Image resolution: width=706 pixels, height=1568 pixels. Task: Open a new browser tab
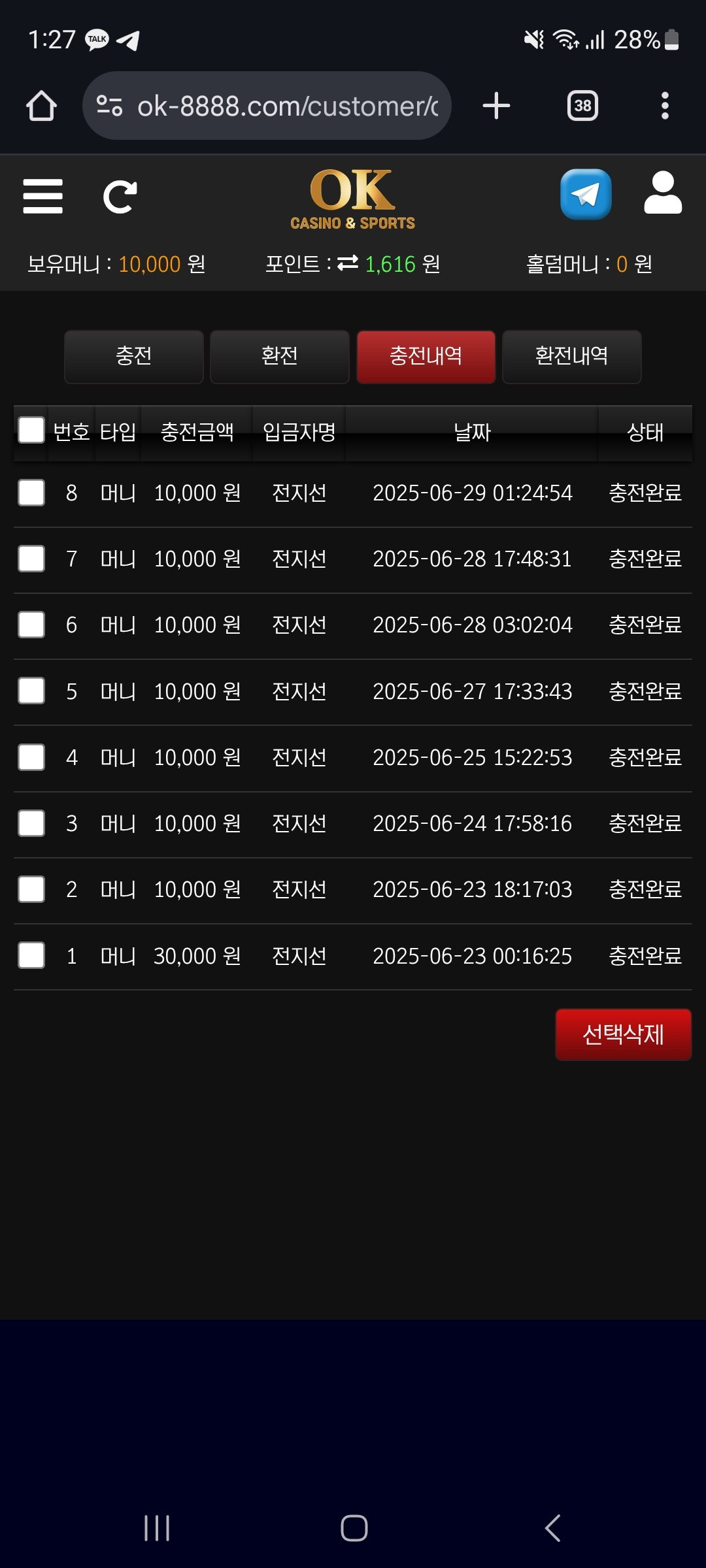[496, 106]
